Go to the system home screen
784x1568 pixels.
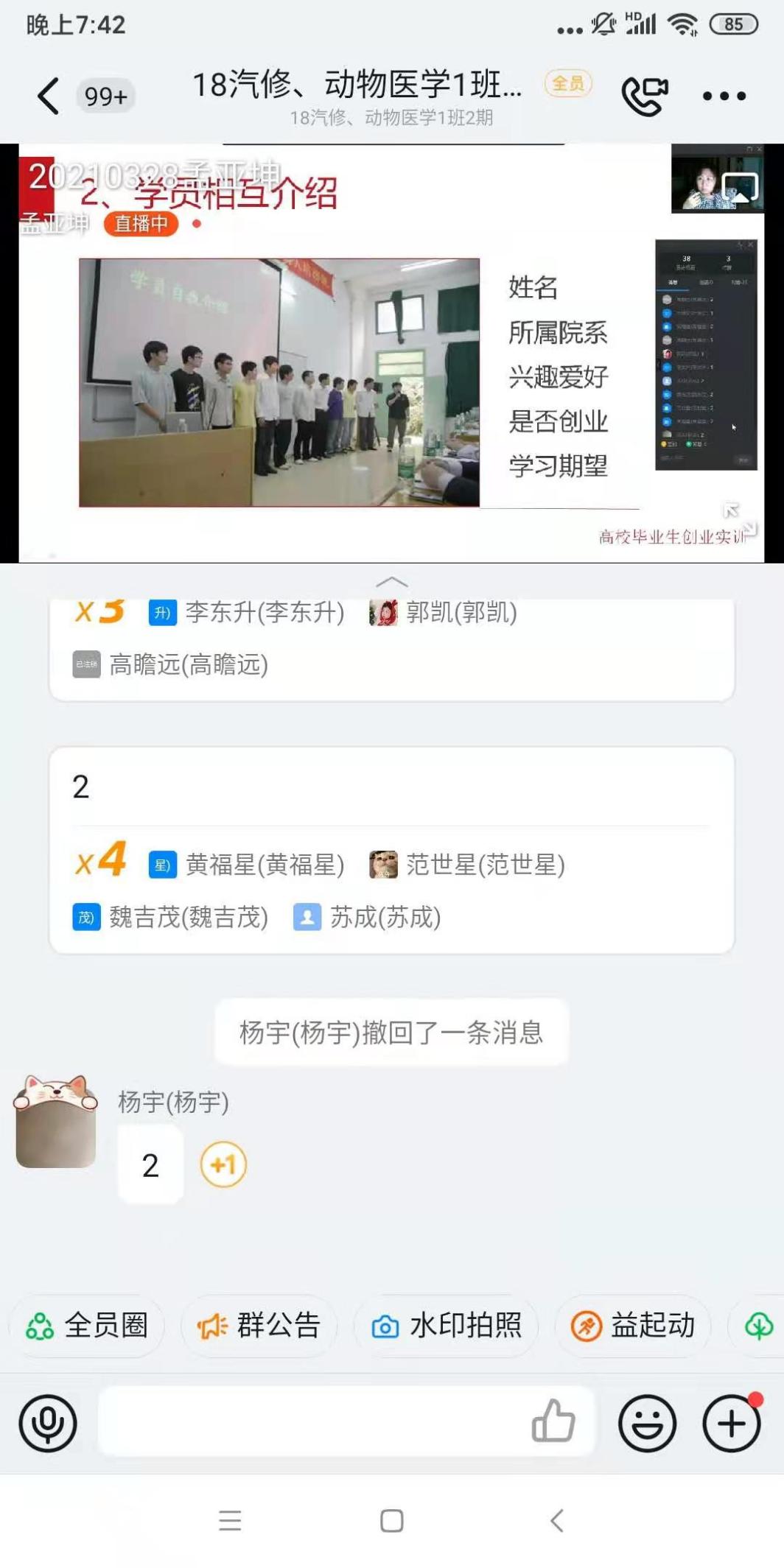pos(391,1521)
